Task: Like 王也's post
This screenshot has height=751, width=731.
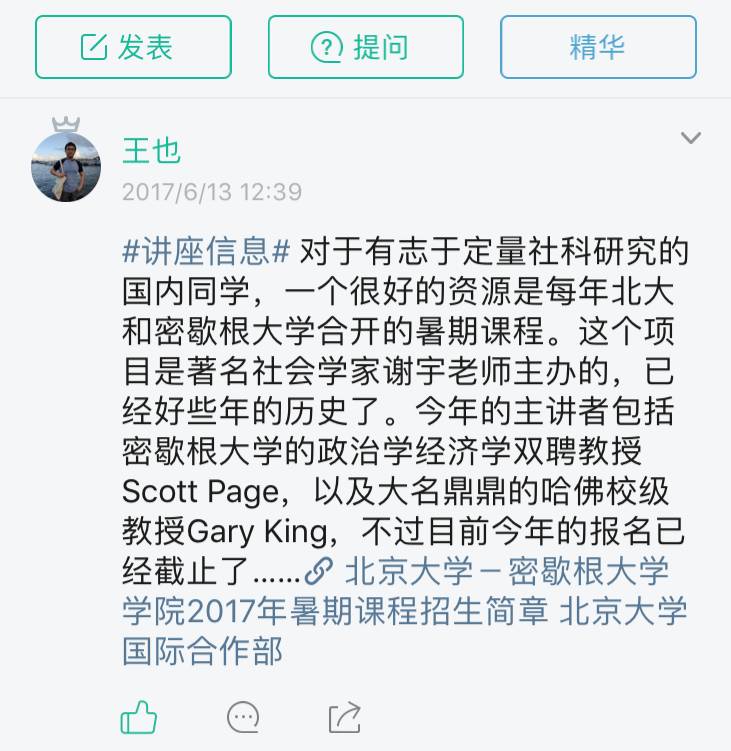Action: pos(139,716)
